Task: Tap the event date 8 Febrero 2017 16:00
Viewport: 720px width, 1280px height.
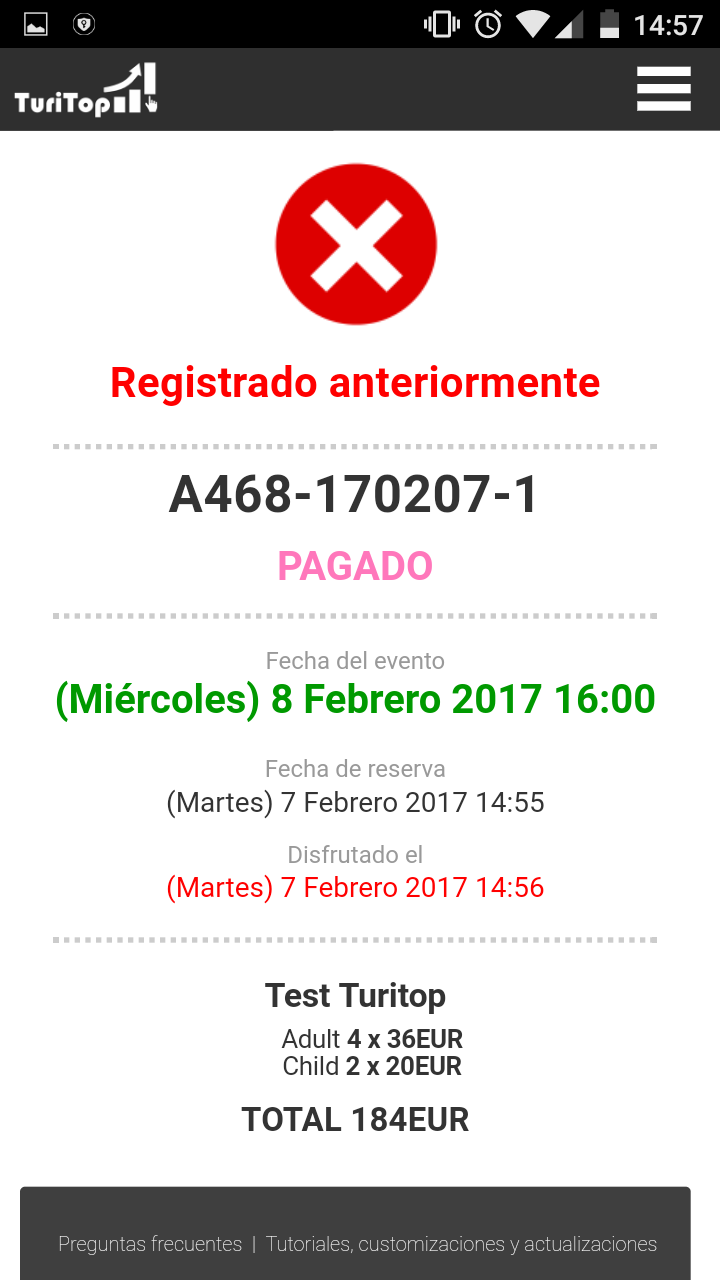Action: 356,699
